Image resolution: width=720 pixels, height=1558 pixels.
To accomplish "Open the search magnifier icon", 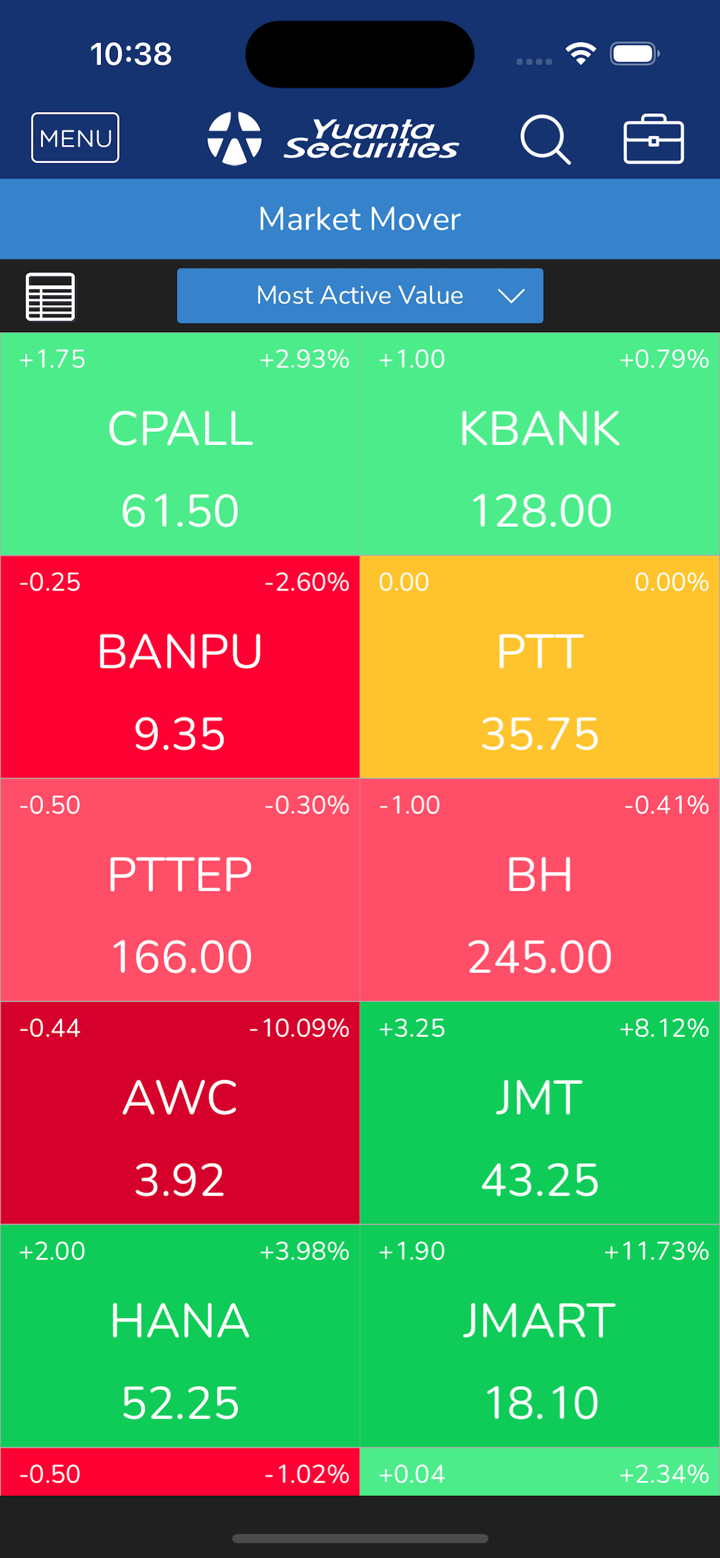I will click(x=545, y=139).
